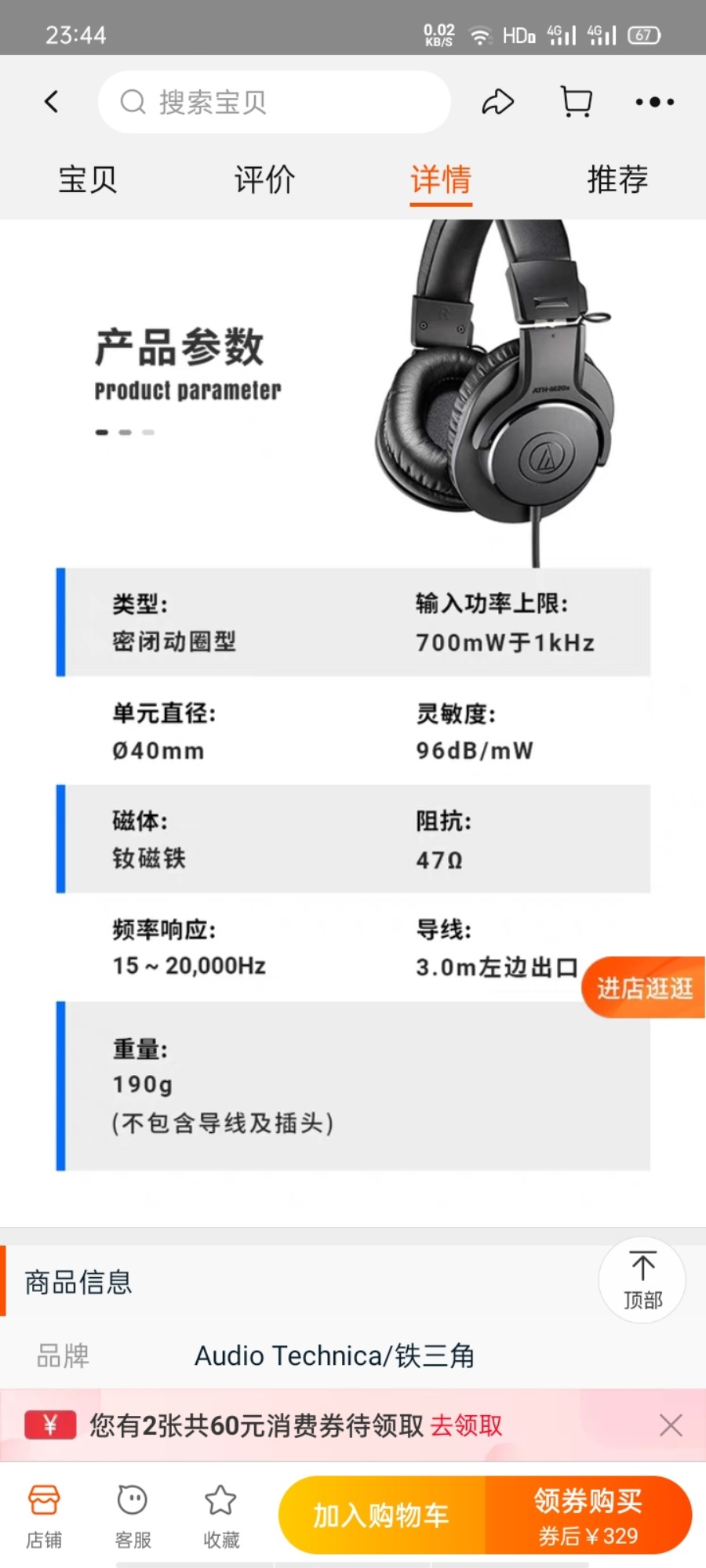The height and width of the screenshot is (1568, 706).
Task: Open the shopping cart icon
Action: [x=577, y=101]
